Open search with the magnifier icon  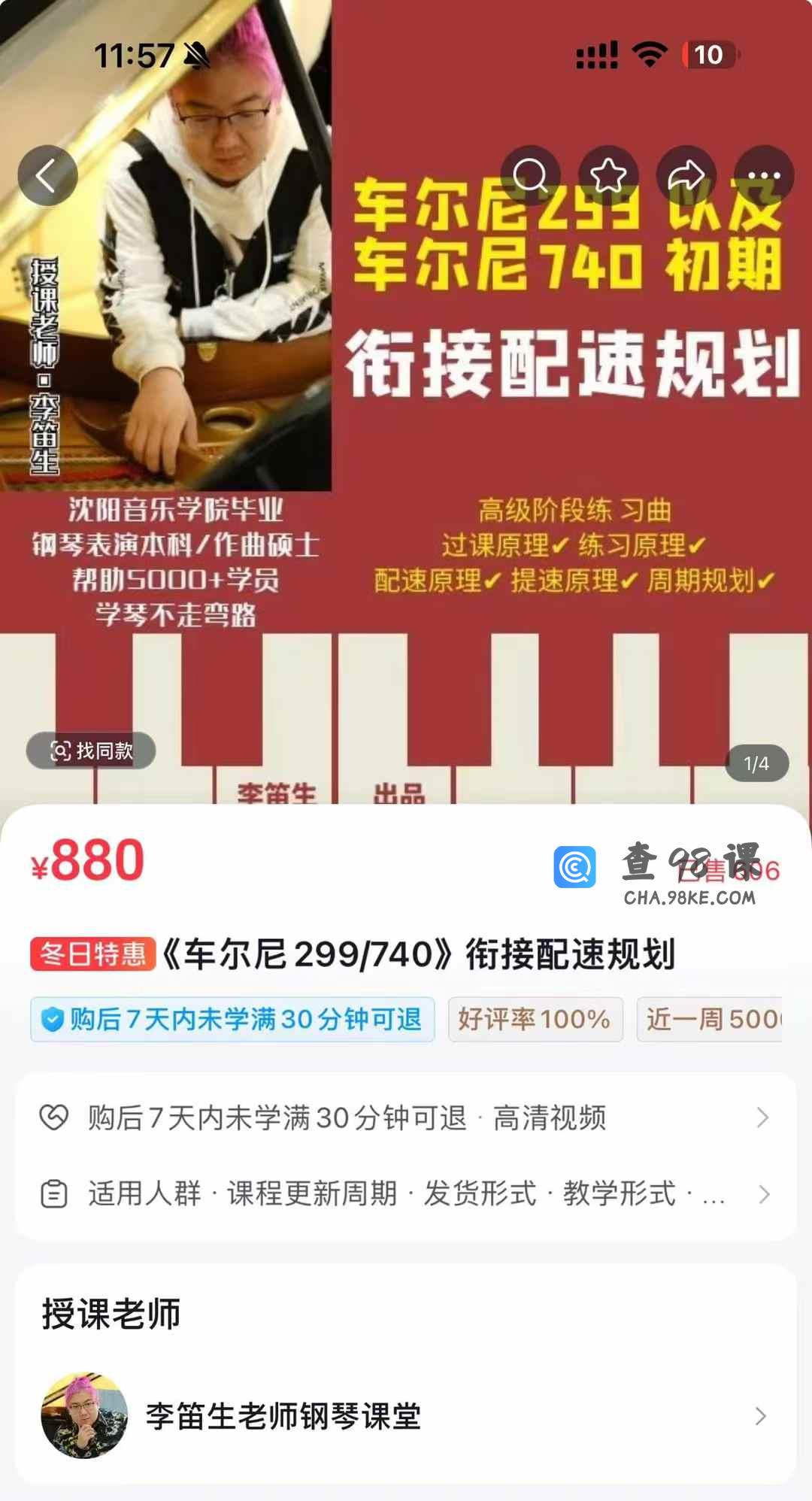click(x=531, y=176)
